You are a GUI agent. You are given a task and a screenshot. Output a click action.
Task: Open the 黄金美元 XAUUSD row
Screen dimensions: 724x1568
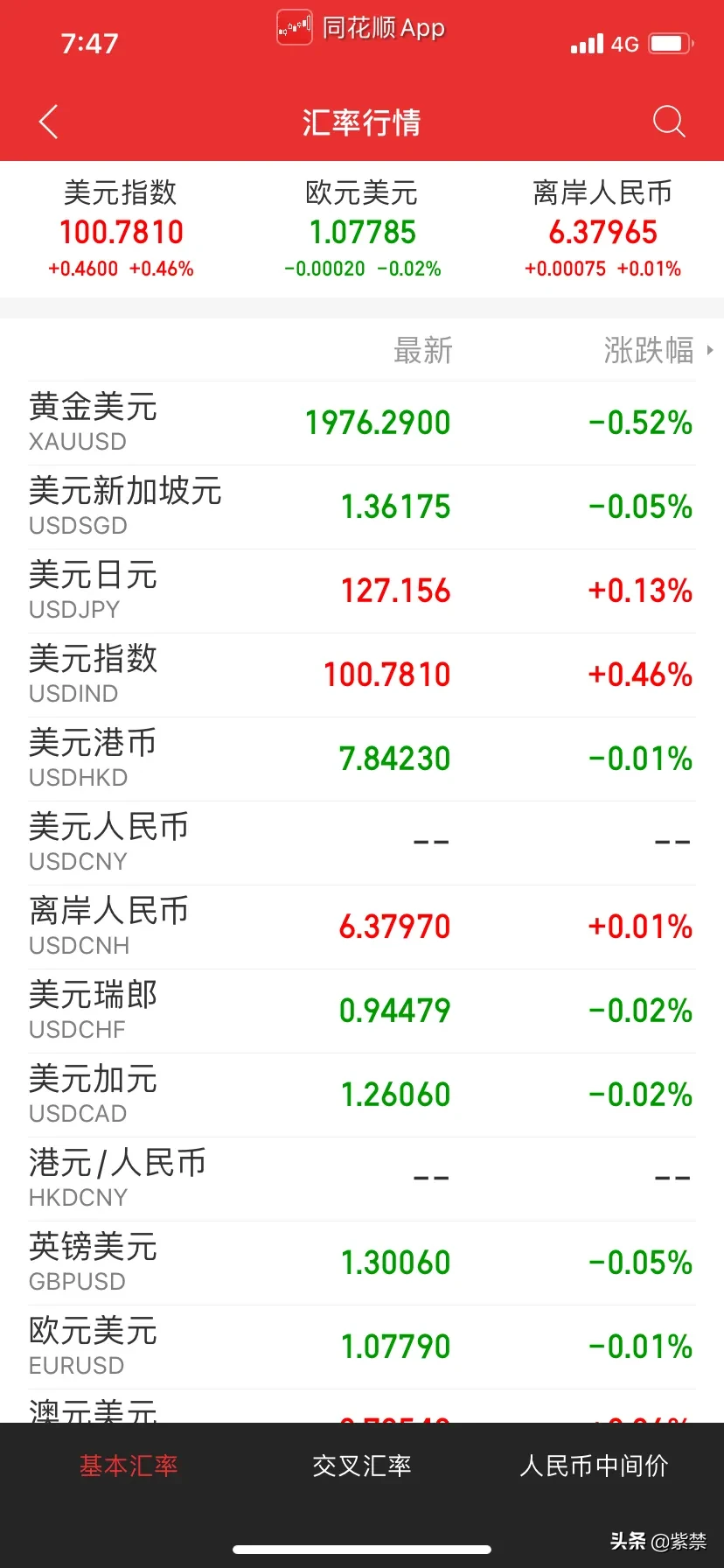pos(362,423)
